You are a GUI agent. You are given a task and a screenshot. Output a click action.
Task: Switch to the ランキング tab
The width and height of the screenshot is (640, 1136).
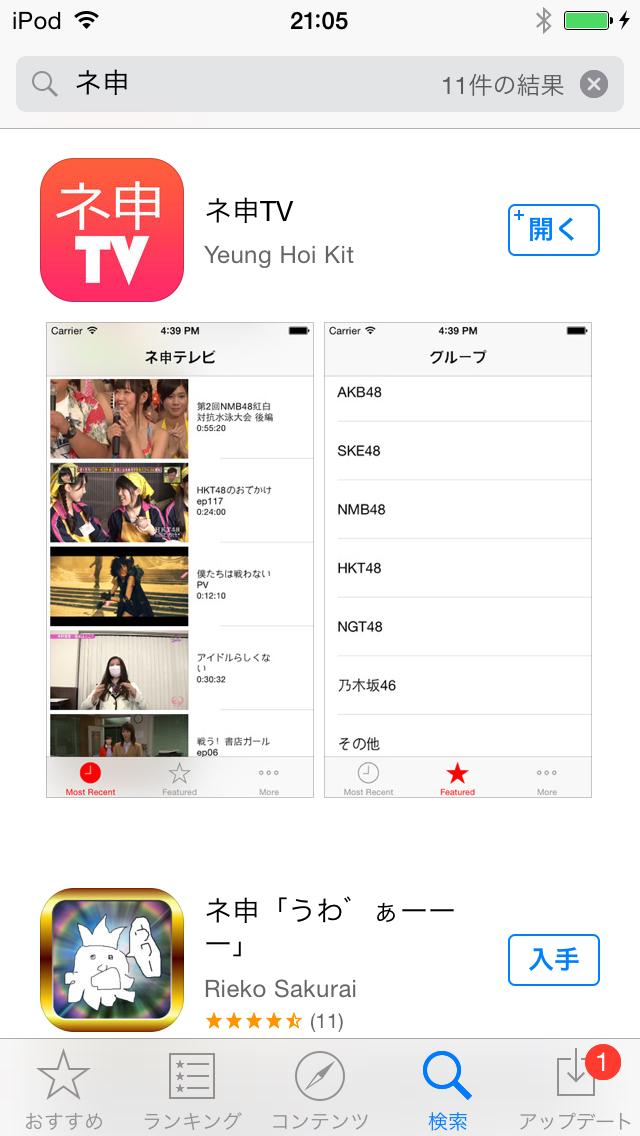click(192, 1090)
